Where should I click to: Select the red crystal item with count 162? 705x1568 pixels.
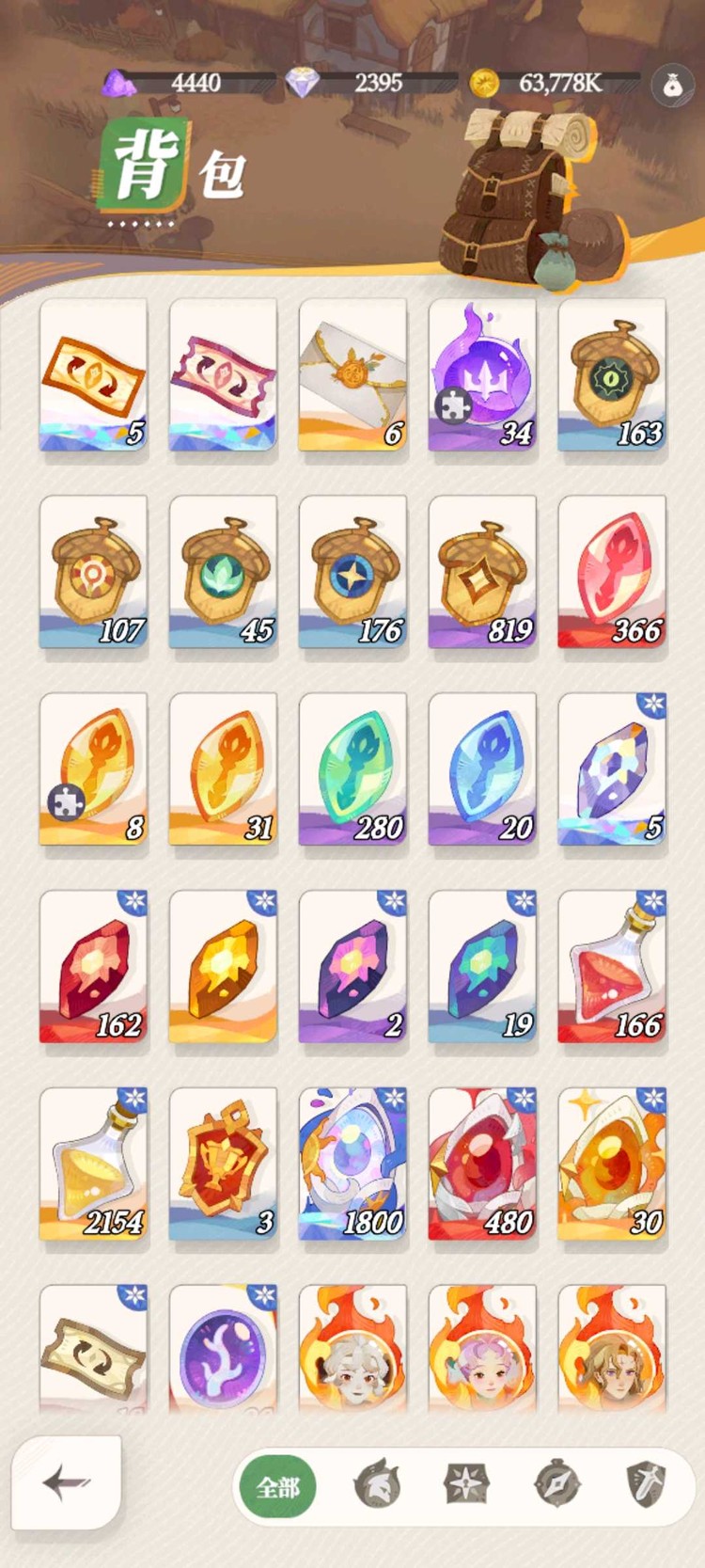point(93,968)
